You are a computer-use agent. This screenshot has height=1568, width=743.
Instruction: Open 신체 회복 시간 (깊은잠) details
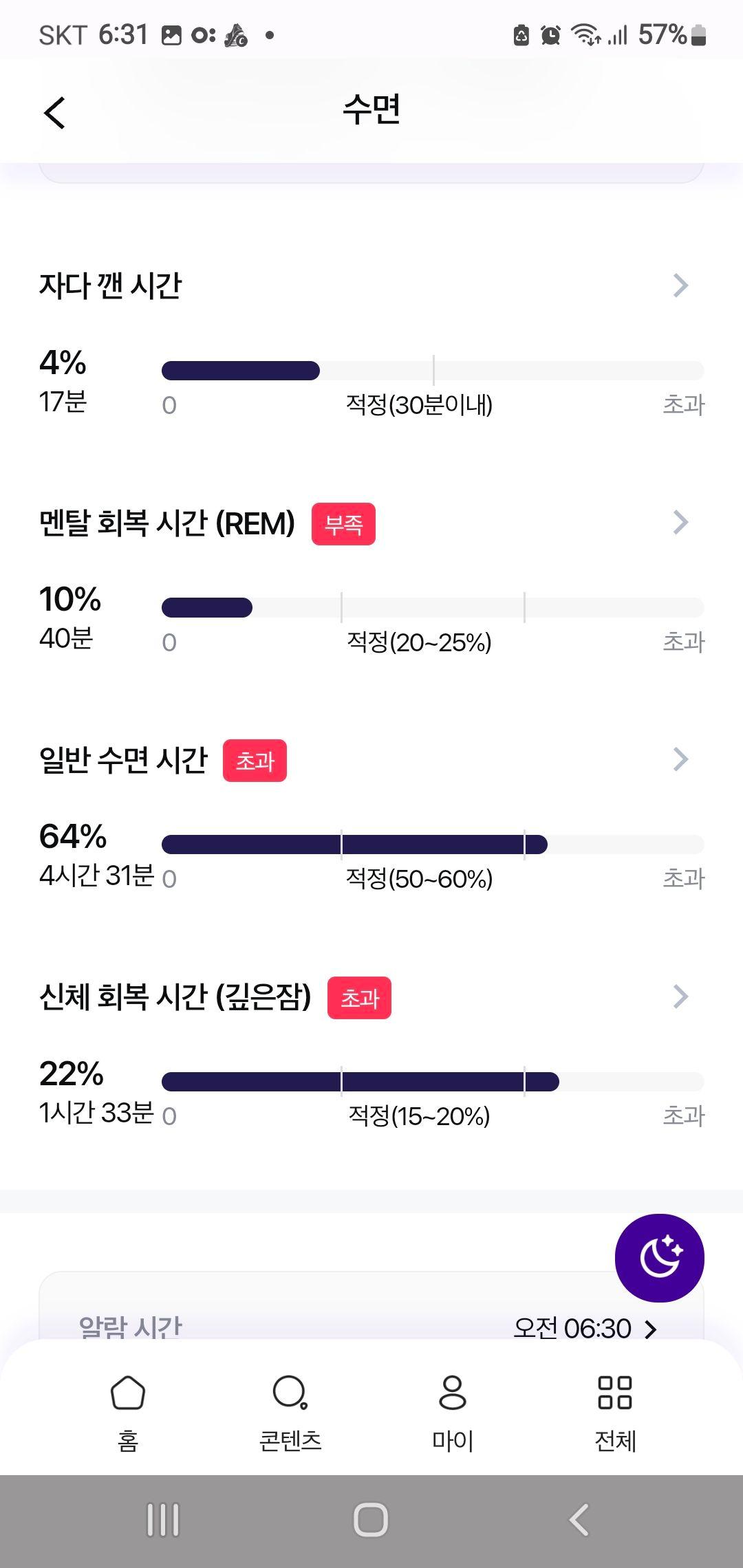pyautogui.click(x=680, y=997)
